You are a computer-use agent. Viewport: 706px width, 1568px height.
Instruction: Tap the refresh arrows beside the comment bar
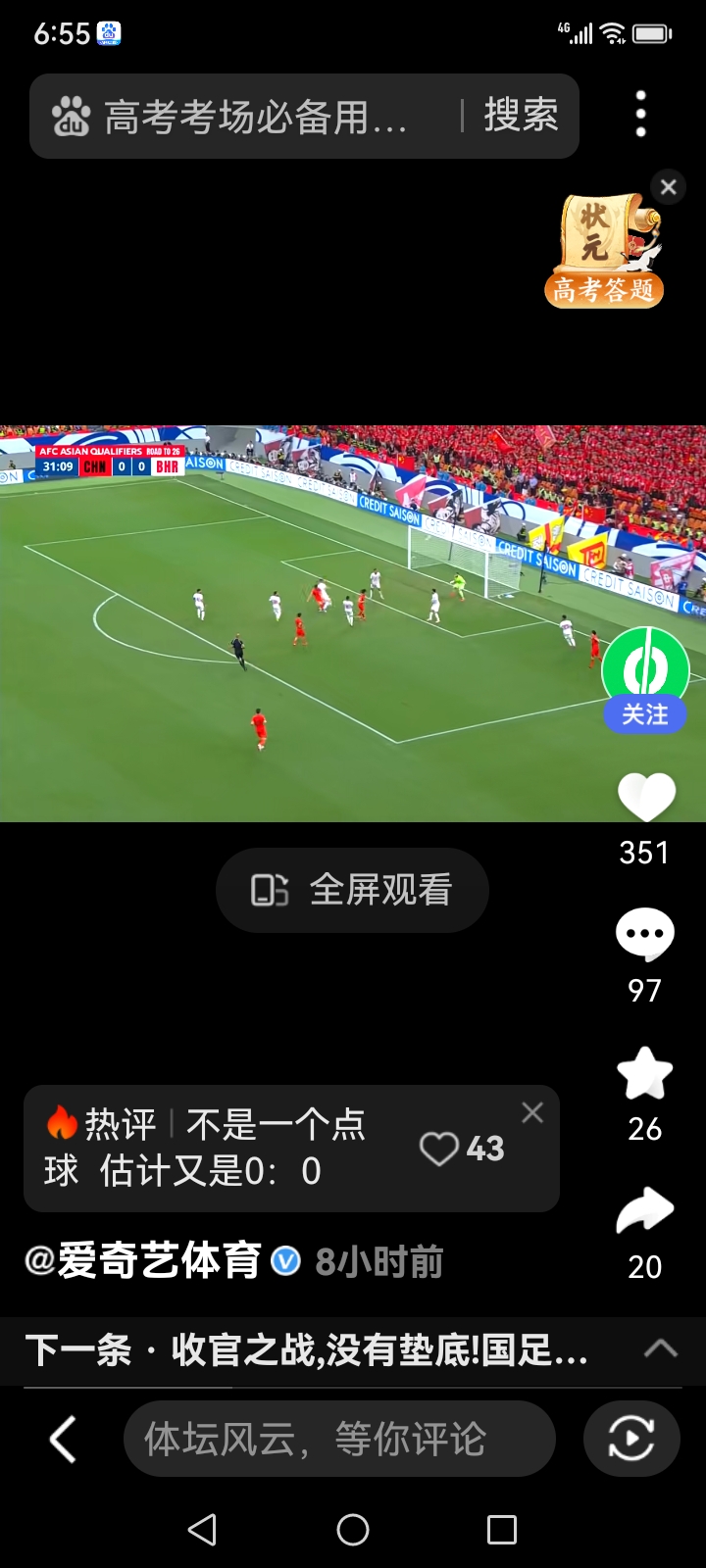click(631, 1439)
